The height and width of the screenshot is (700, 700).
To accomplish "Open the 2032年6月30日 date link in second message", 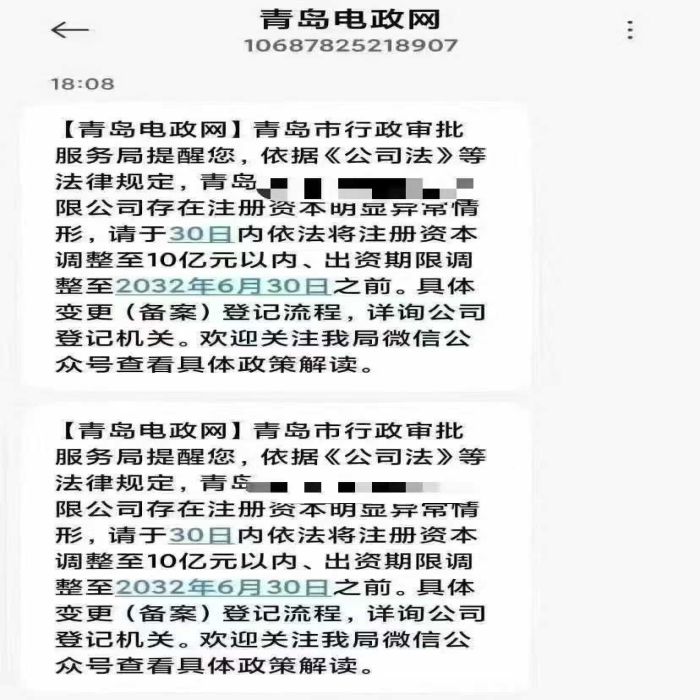I will (222, 587).
